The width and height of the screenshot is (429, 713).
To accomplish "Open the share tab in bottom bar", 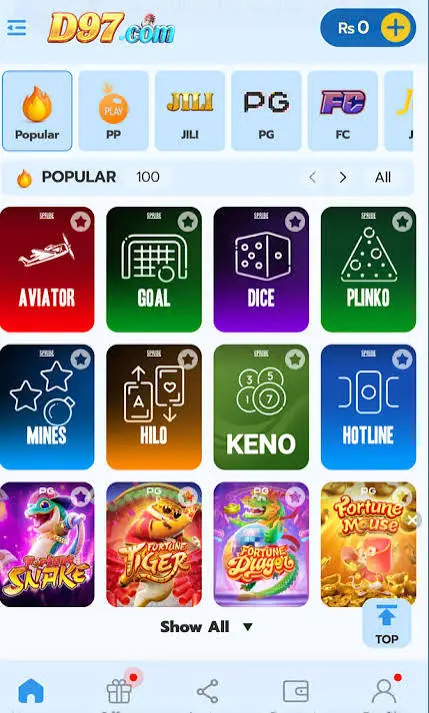I will point(207,691).
